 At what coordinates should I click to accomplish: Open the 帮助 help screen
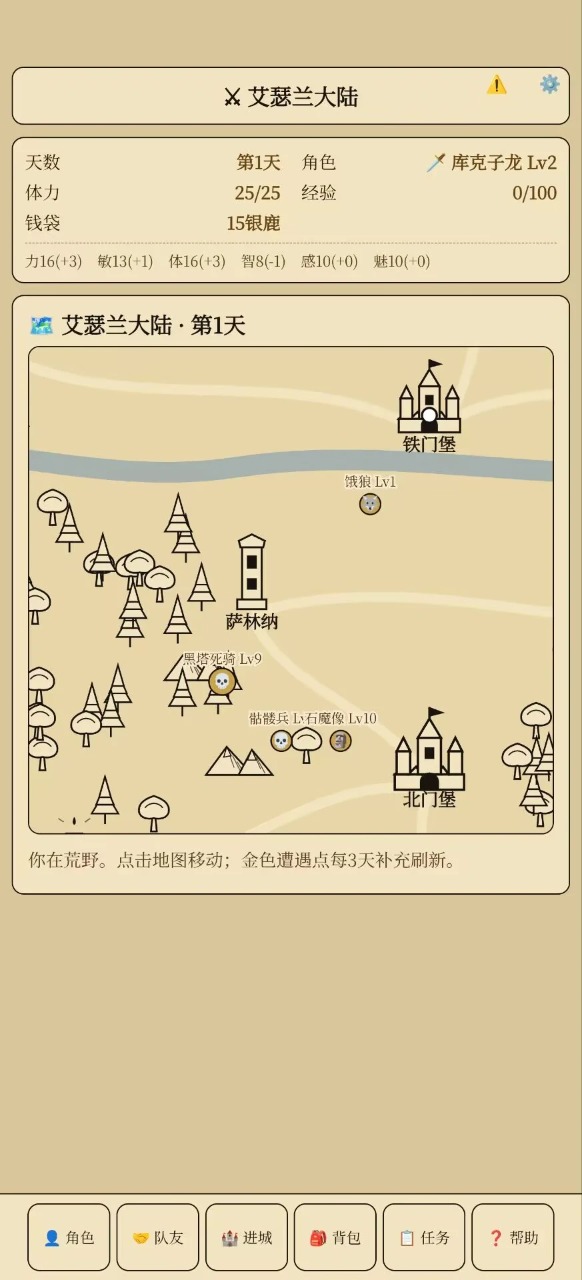coord(513,1237)
